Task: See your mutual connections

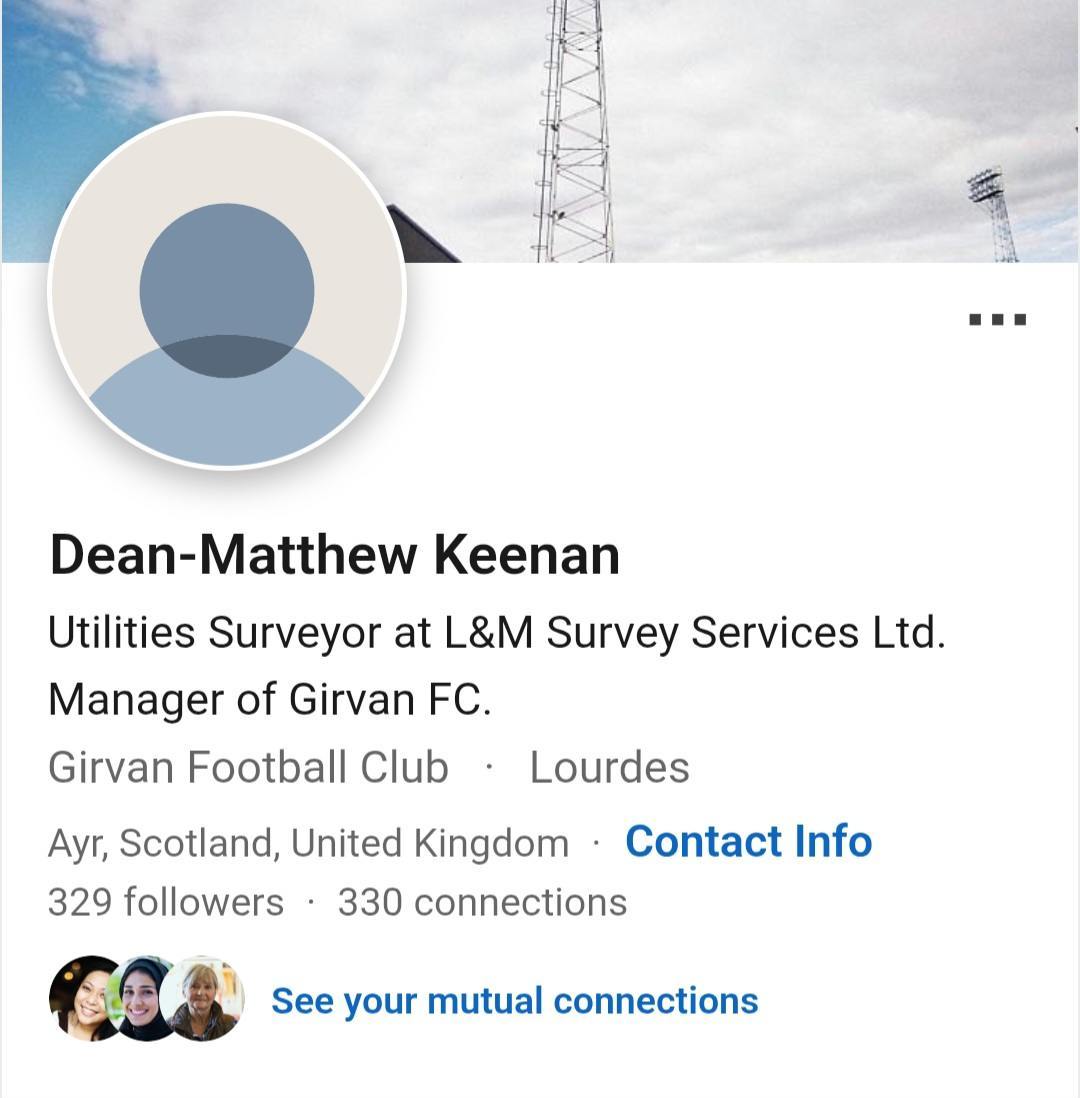Action: pos(514,1001)
